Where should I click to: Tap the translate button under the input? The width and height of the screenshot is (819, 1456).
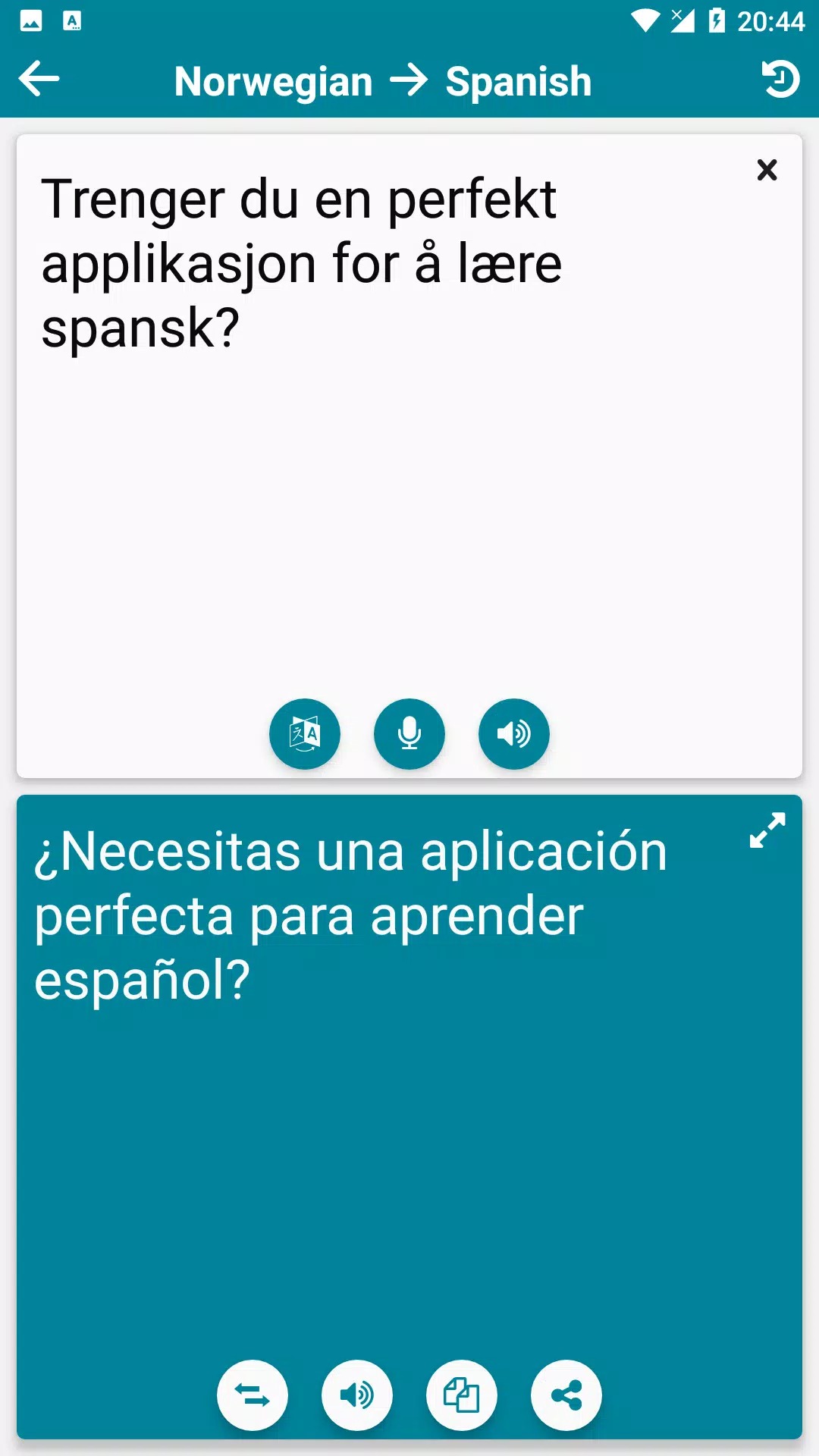click(305, 733)
